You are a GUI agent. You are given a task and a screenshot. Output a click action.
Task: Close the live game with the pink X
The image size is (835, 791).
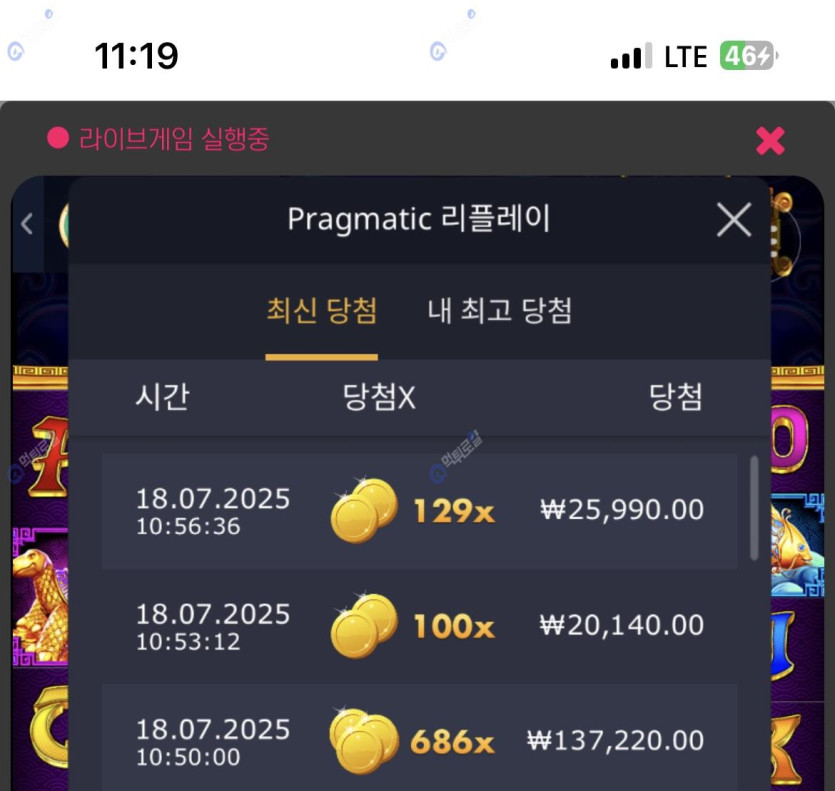tap(770, 141)
